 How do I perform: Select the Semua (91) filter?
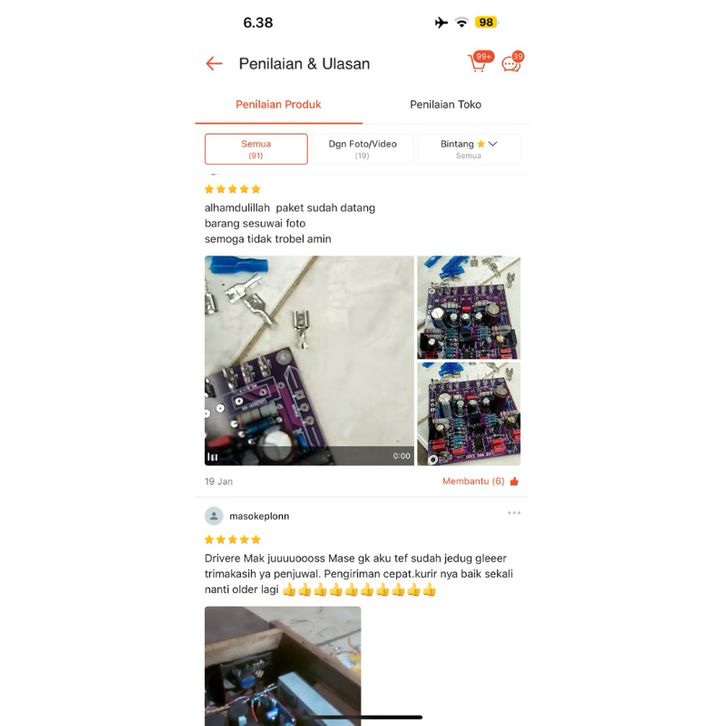256,149
